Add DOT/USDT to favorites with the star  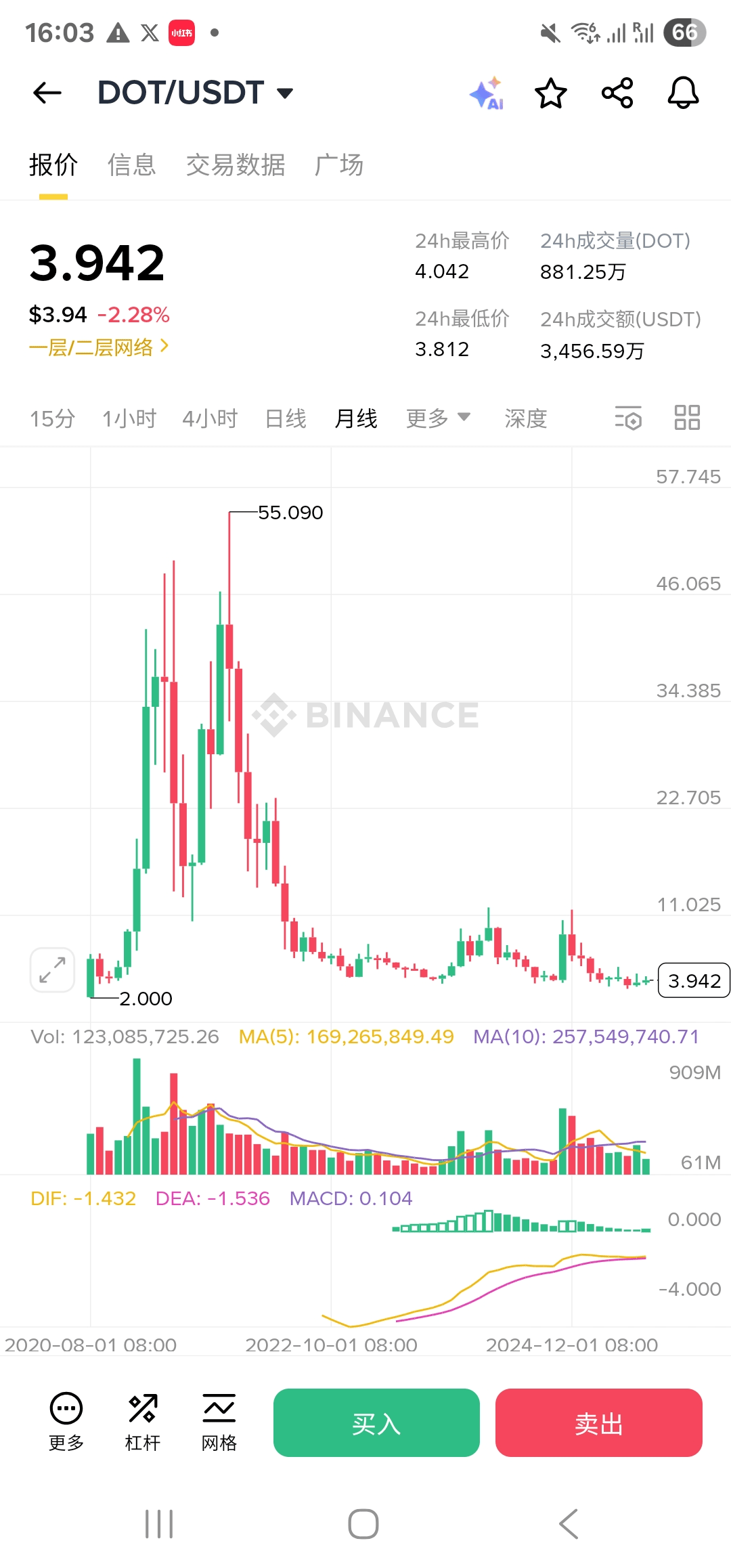(x=551, y=93)
